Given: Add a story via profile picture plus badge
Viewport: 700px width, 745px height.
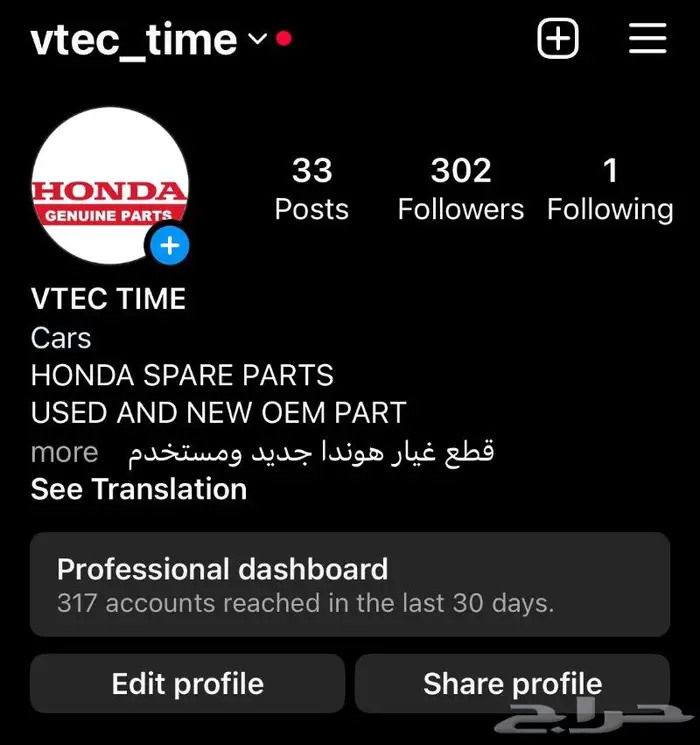Looking at the screenshot, I should coord(170,245).
